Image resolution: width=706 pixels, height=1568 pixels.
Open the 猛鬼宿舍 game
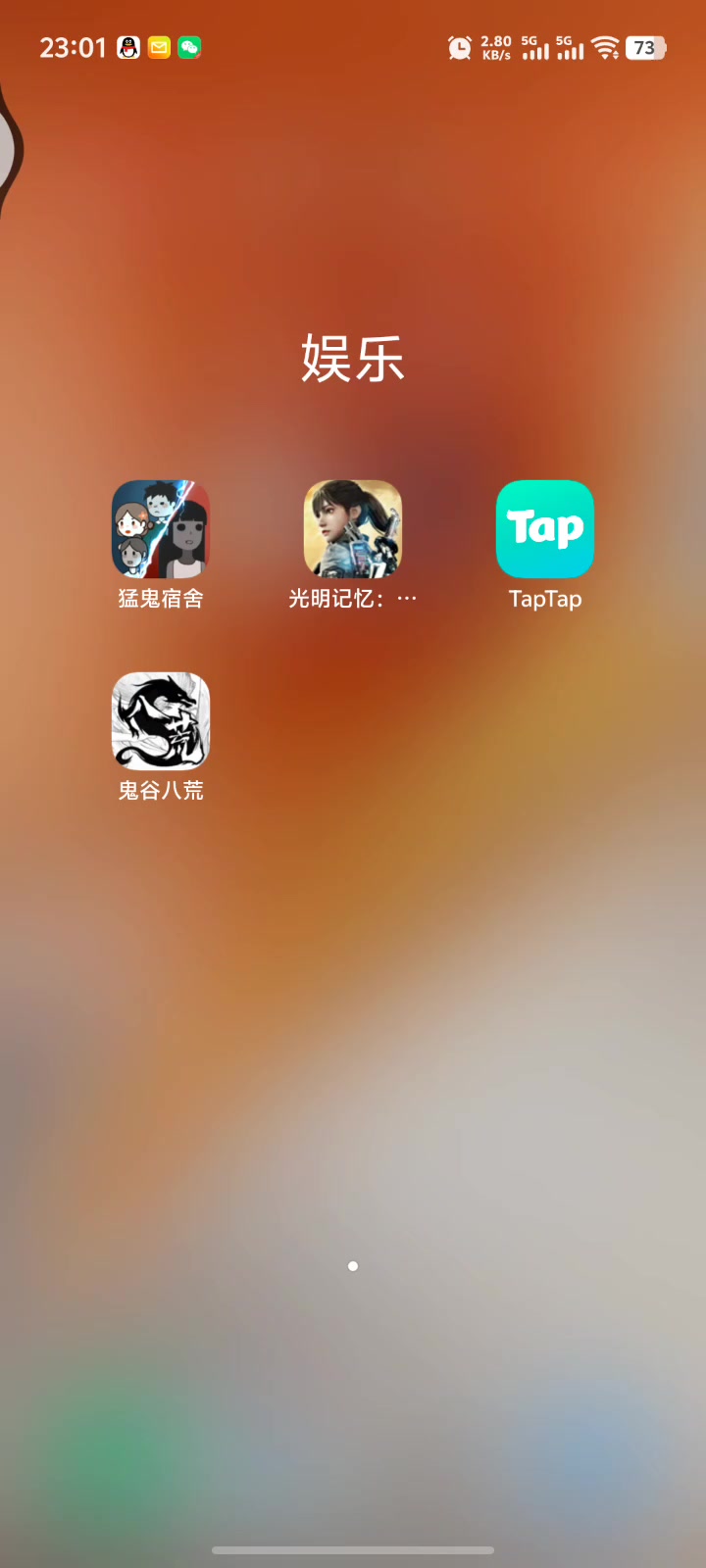(x=161, y=529)
